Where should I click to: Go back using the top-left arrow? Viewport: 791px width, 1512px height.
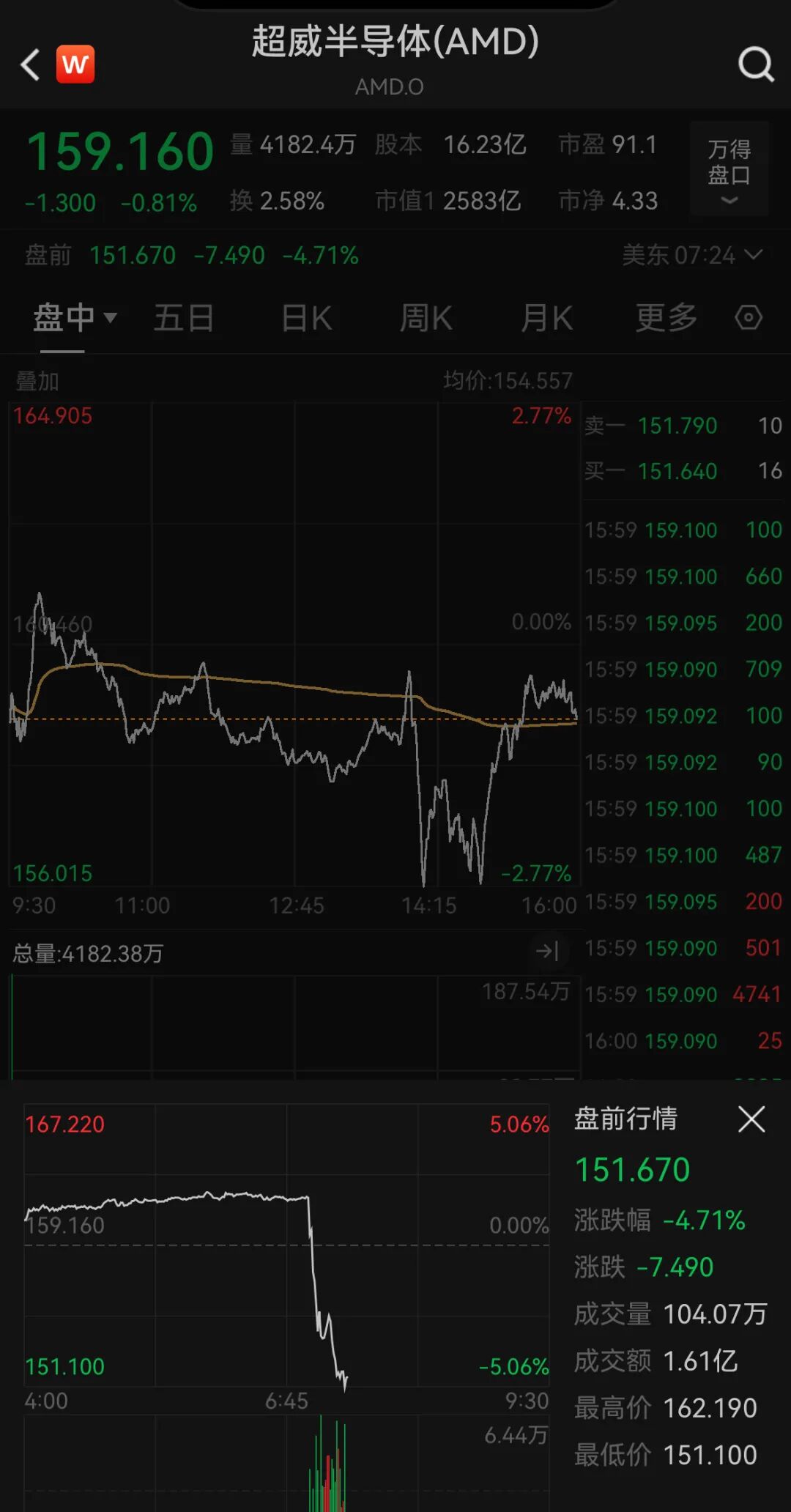click(x=30, y=64)
